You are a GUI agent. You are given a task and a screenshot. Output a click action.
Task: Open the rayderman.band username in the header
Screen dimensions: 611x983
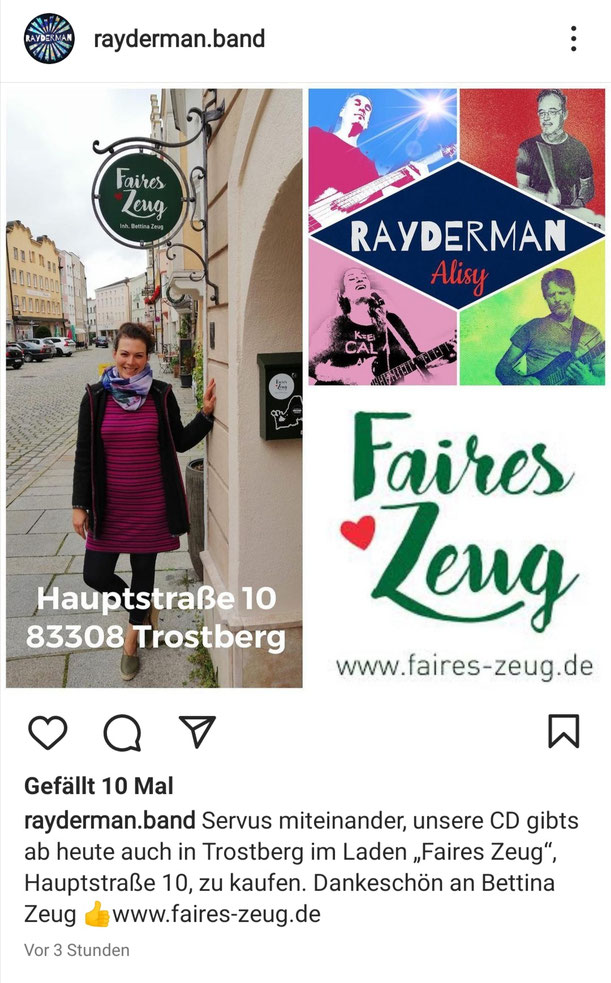click(x=179, y=39)
